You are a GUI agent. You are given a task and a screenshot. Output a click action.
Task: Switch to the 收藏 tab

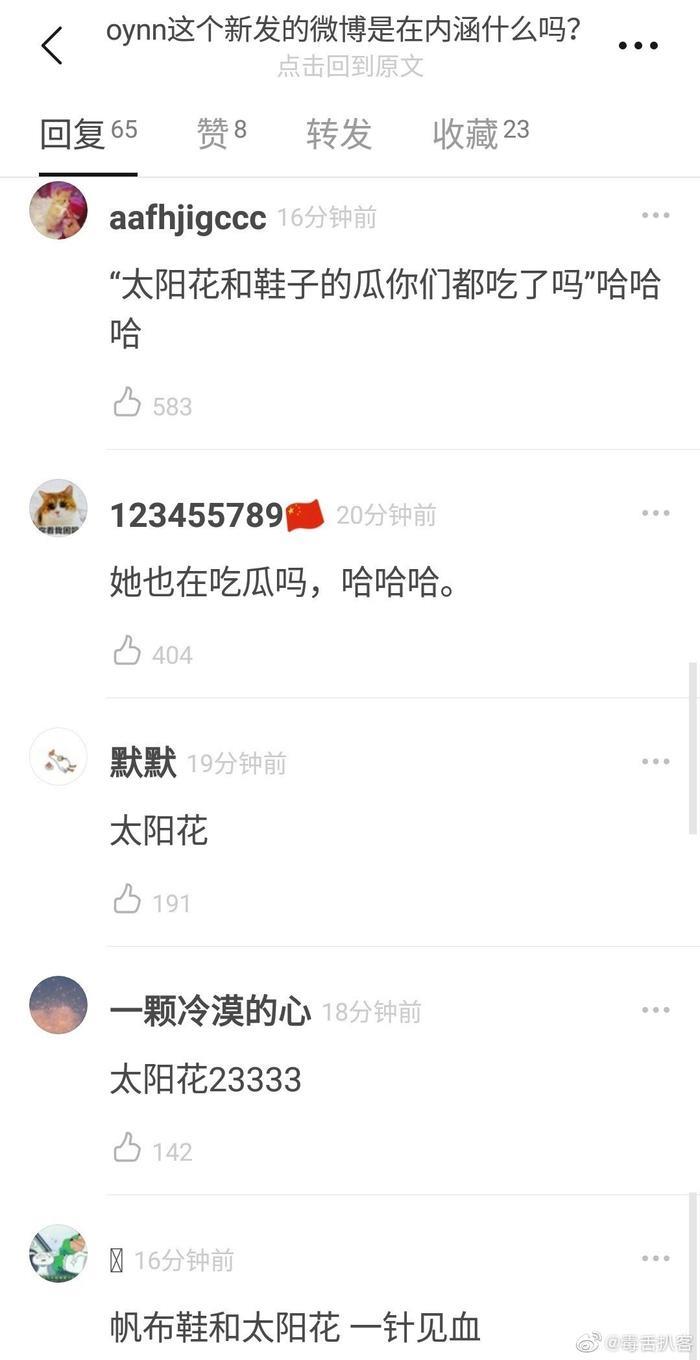click(x=480, y=133)
